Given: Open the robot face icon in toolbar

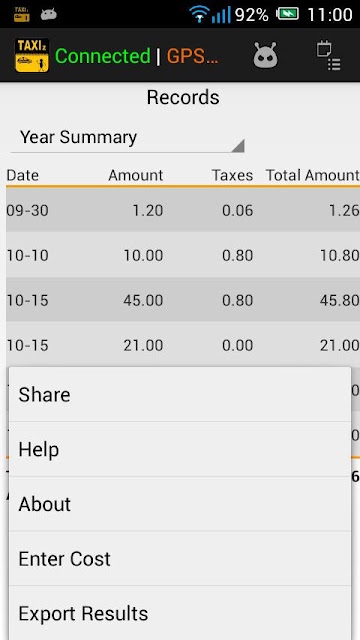Looking at the screenshot, I should click(265, 55).
